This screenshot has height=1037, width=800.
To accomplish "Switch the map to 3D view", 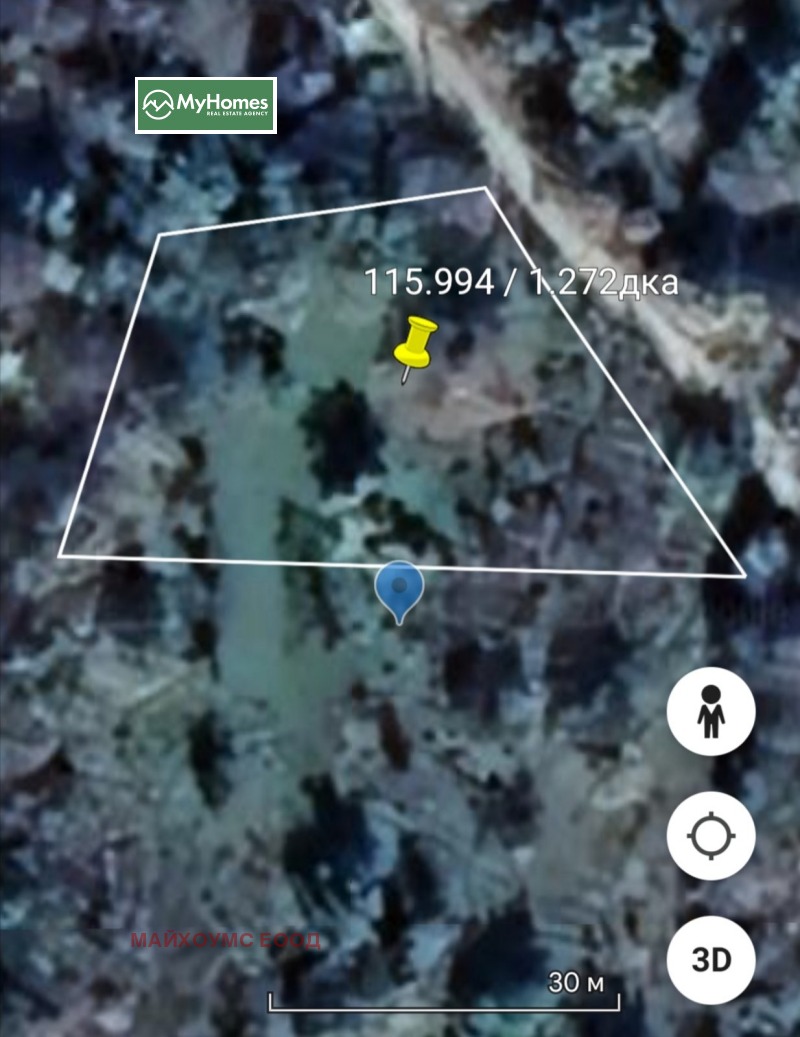I will pyautogui.click(x=711, y=960).
